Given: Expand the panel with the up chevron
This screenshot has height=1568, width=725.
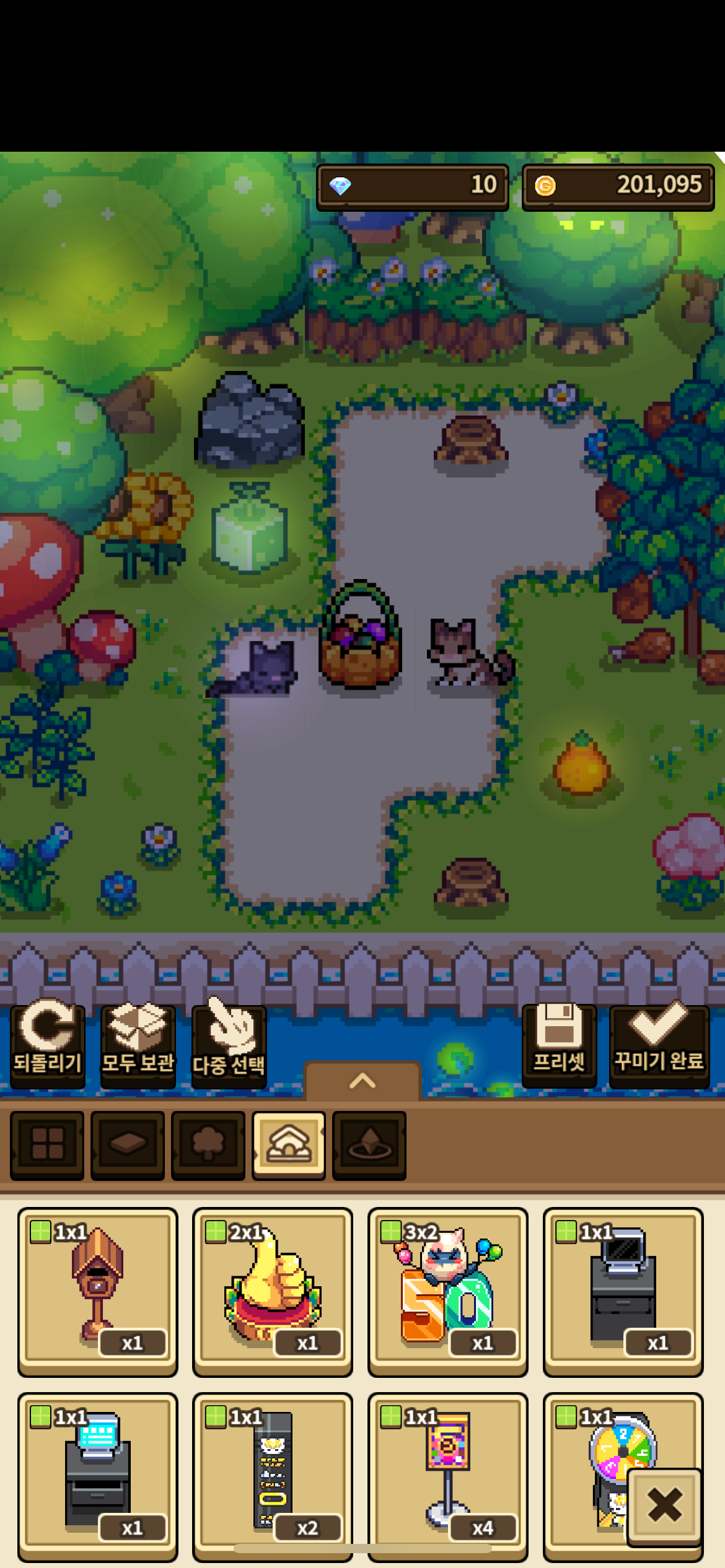Looking at the screenshot, I should coord(362,1081).
